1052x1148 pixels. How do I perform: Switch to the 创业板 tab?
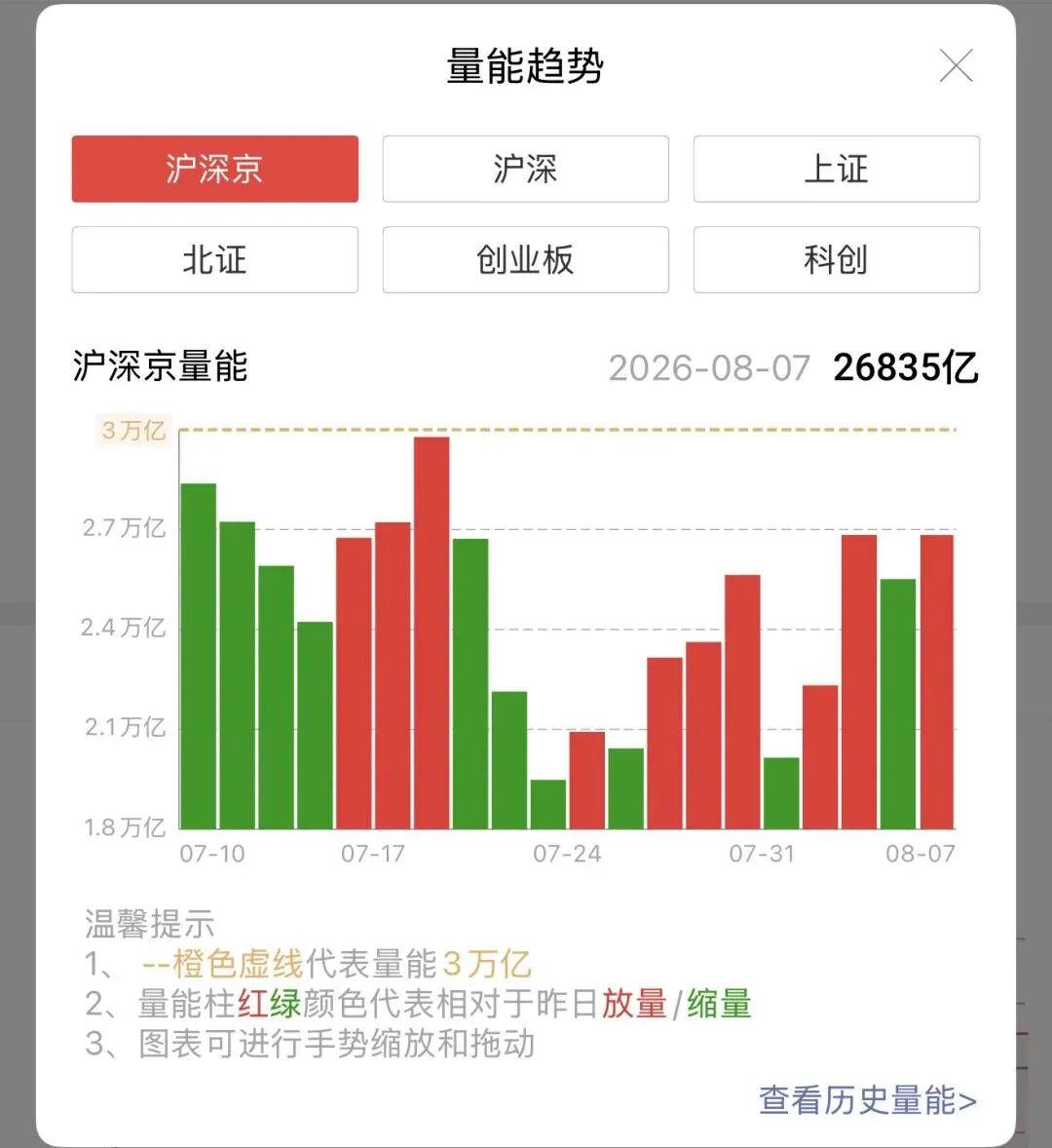tap(525, 260)
